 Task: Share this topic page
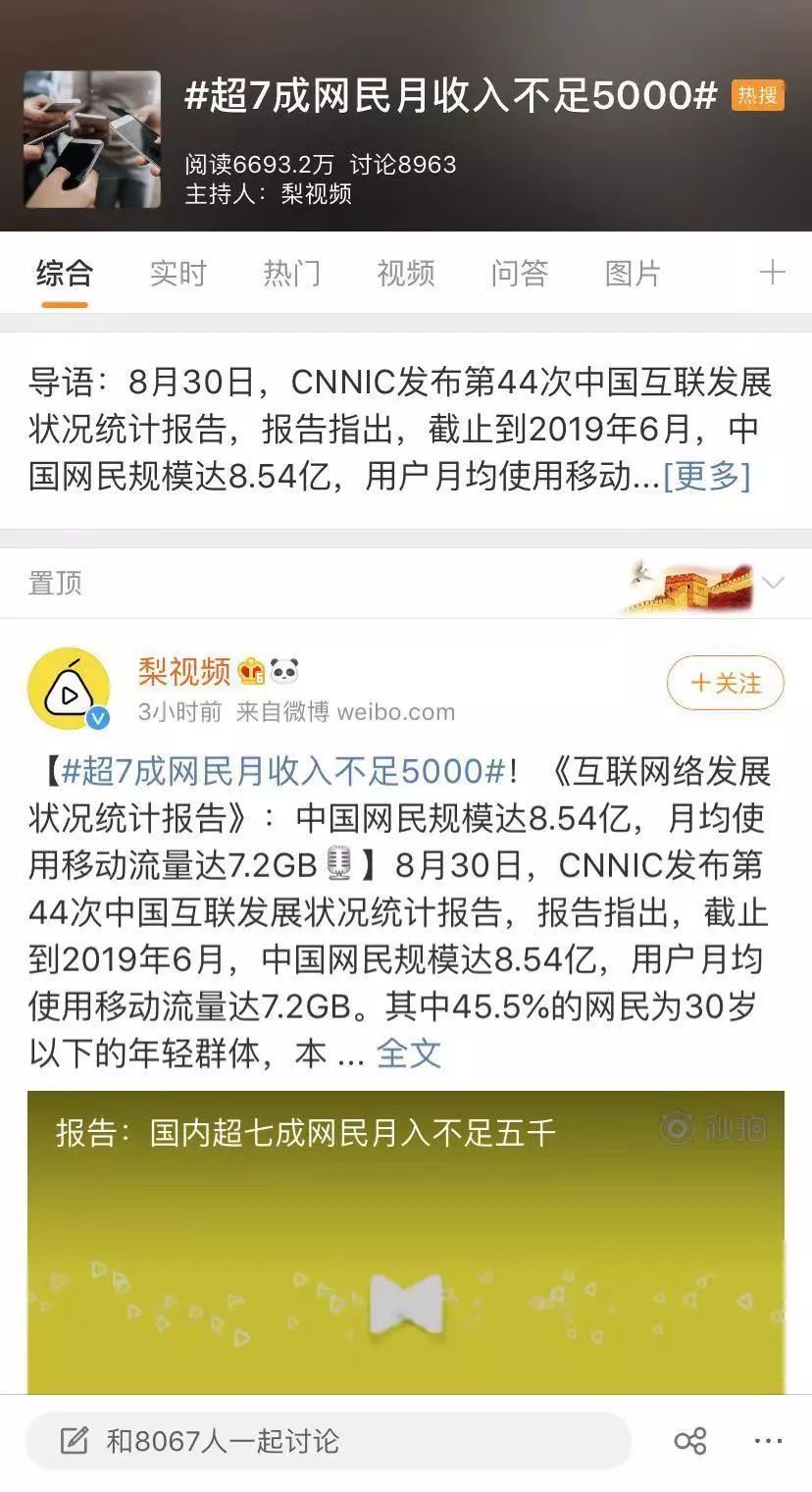pos(690,1441)
